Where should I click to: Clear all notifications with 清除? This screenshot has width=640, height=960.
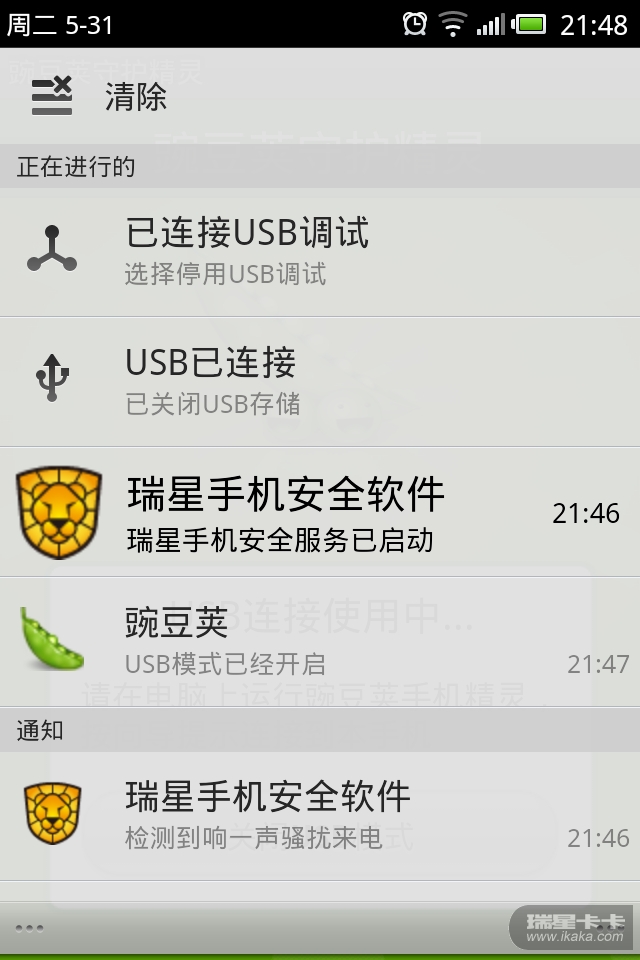[x=100, y=97]
